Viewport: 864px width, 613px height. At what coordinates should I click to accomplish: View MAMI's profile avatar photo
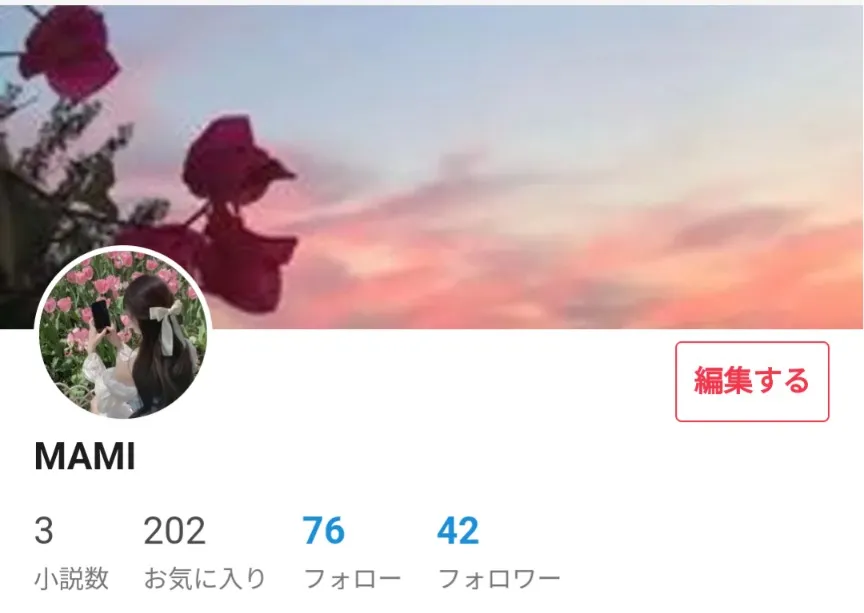123,335
